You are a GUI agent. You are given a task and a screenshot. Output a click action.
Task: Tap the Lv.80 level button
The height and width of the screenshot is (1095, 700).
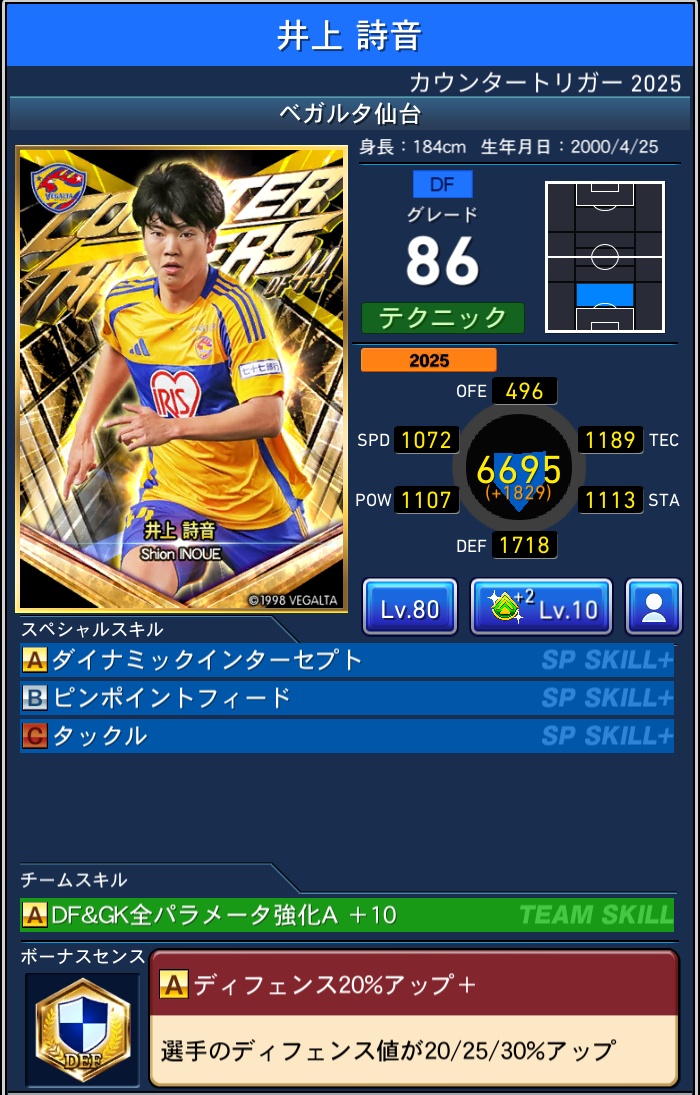coord(410,607)
